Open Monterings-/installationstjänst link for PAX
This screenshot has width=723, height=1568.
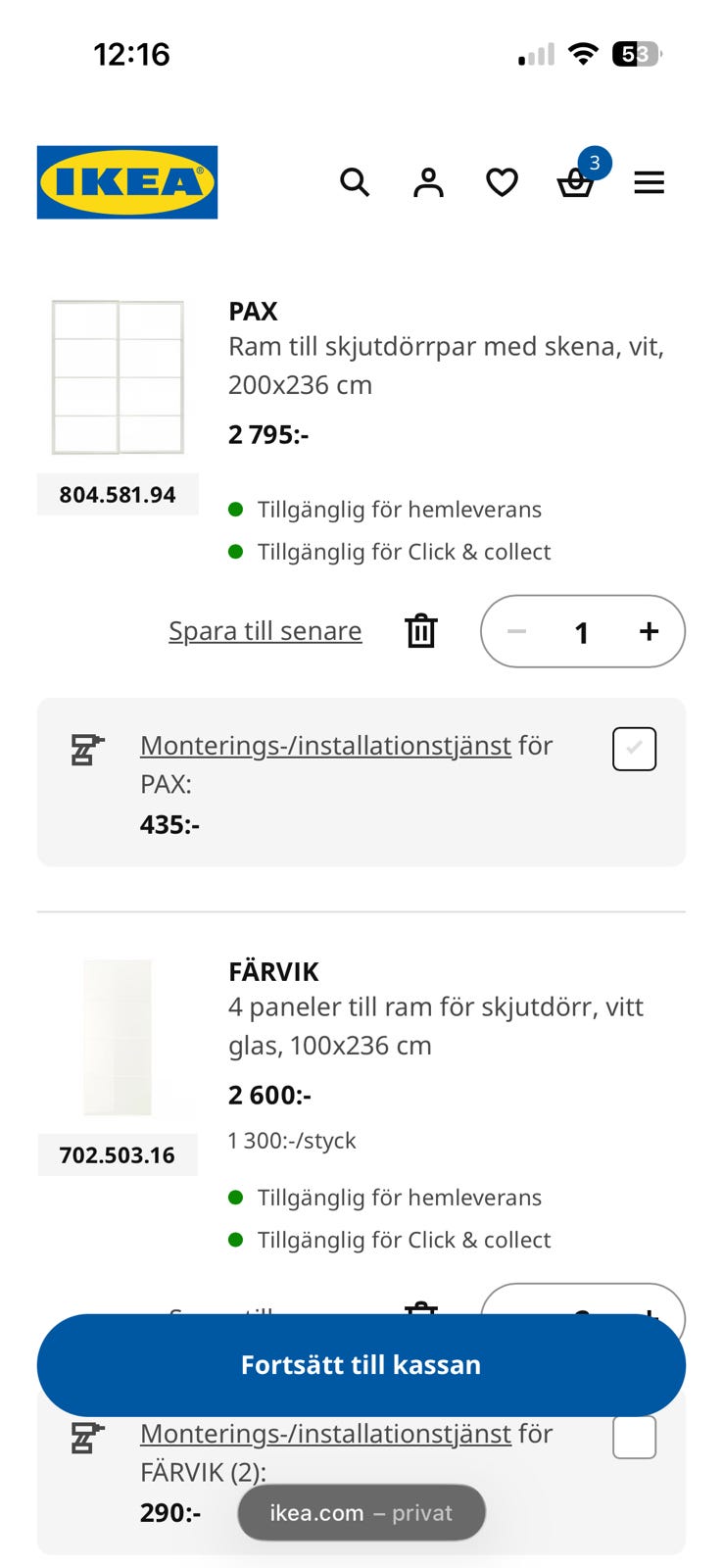pyautogui.click(x=324, y=746)
